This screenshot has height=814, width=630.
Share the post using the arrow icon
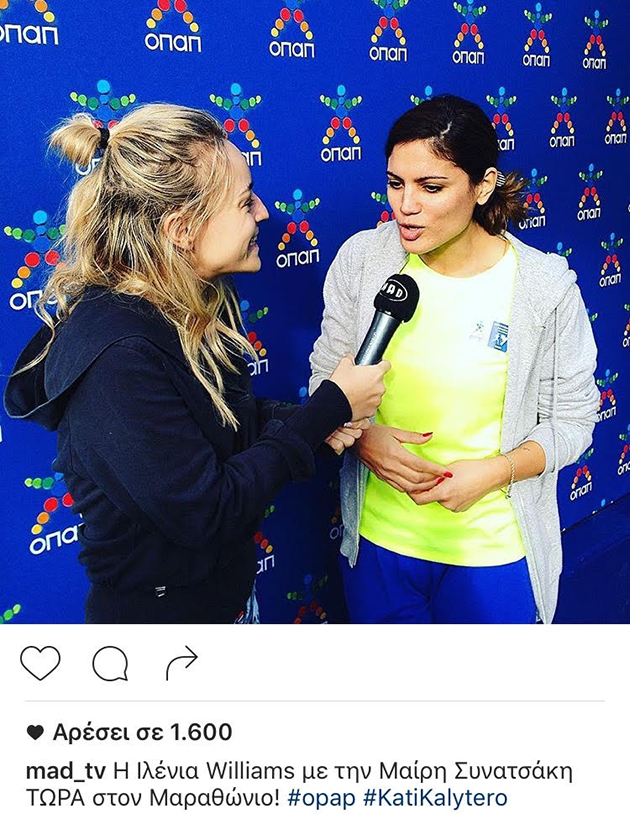pos(181,662)
